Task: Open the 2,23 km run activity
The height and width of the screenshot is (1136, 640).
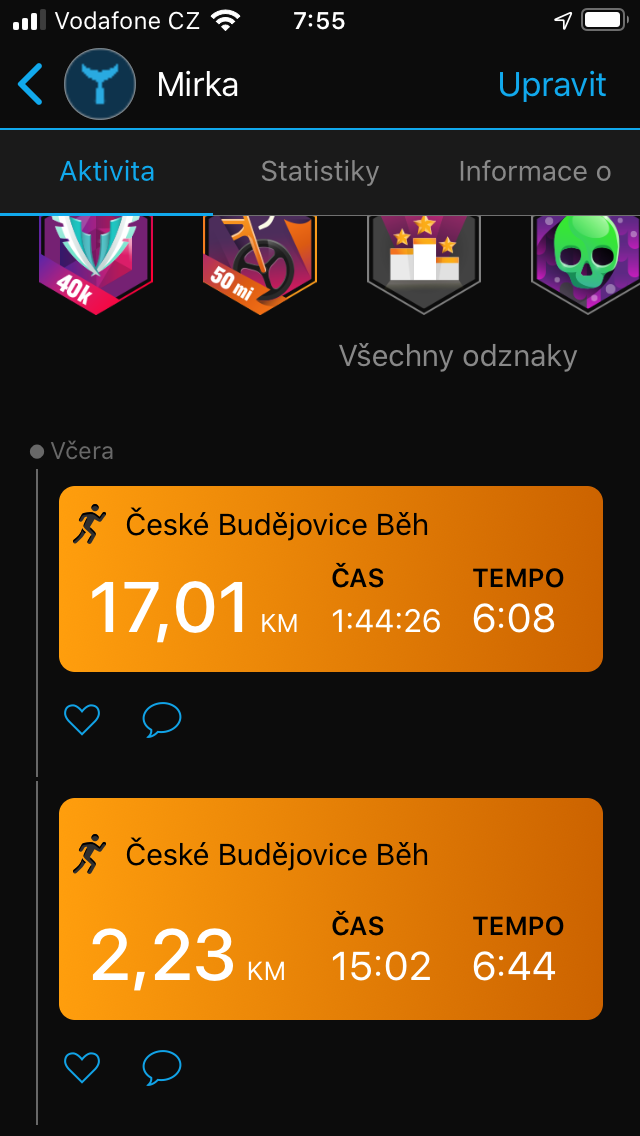Action: click(331, 909)
